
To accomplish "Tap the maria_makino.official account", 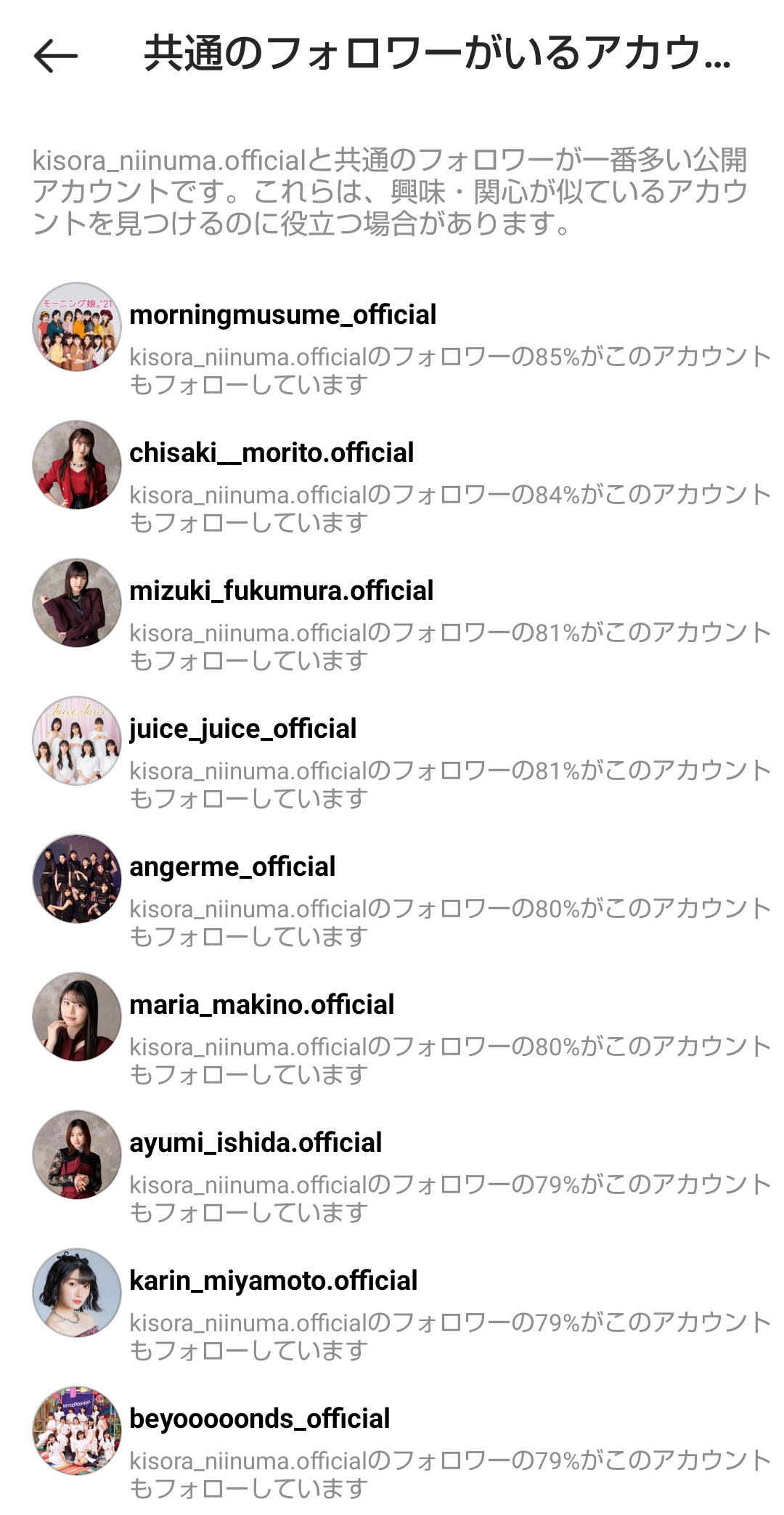I will pos(261,1005).
